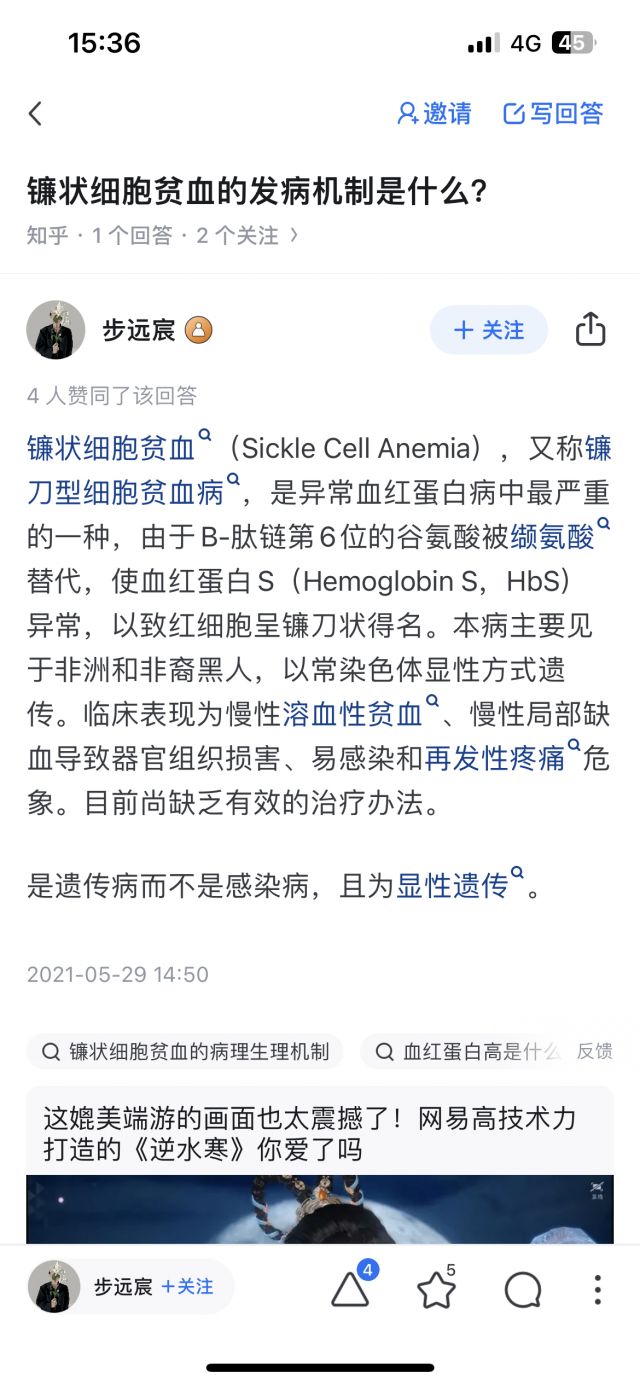Open the bottom three-dot overflow menu
Screen dimensions: 640x1385
[597, 1290]
